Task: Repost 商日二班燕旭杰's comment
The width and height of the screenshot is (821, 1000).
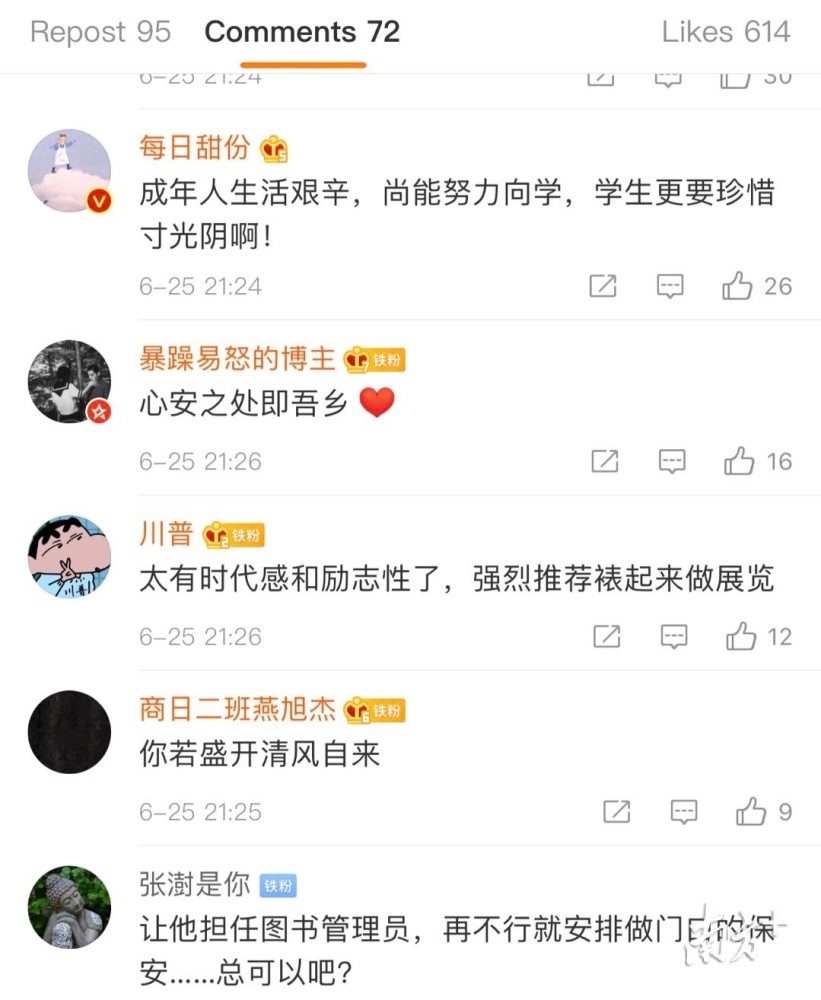Action: [617, 812]
